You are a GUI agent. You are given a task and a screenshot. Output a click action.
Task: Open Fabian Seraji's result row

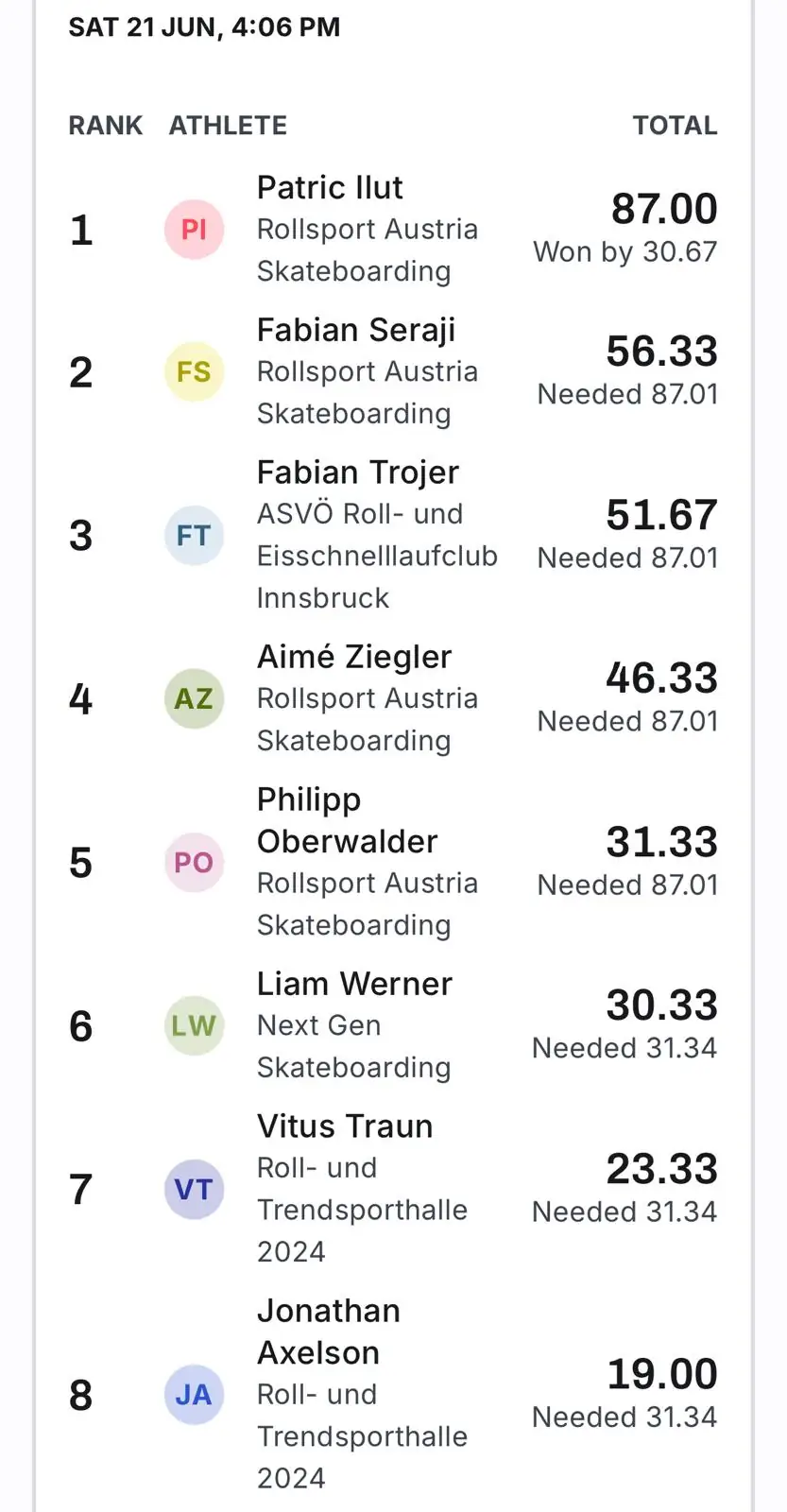point(393,371)
